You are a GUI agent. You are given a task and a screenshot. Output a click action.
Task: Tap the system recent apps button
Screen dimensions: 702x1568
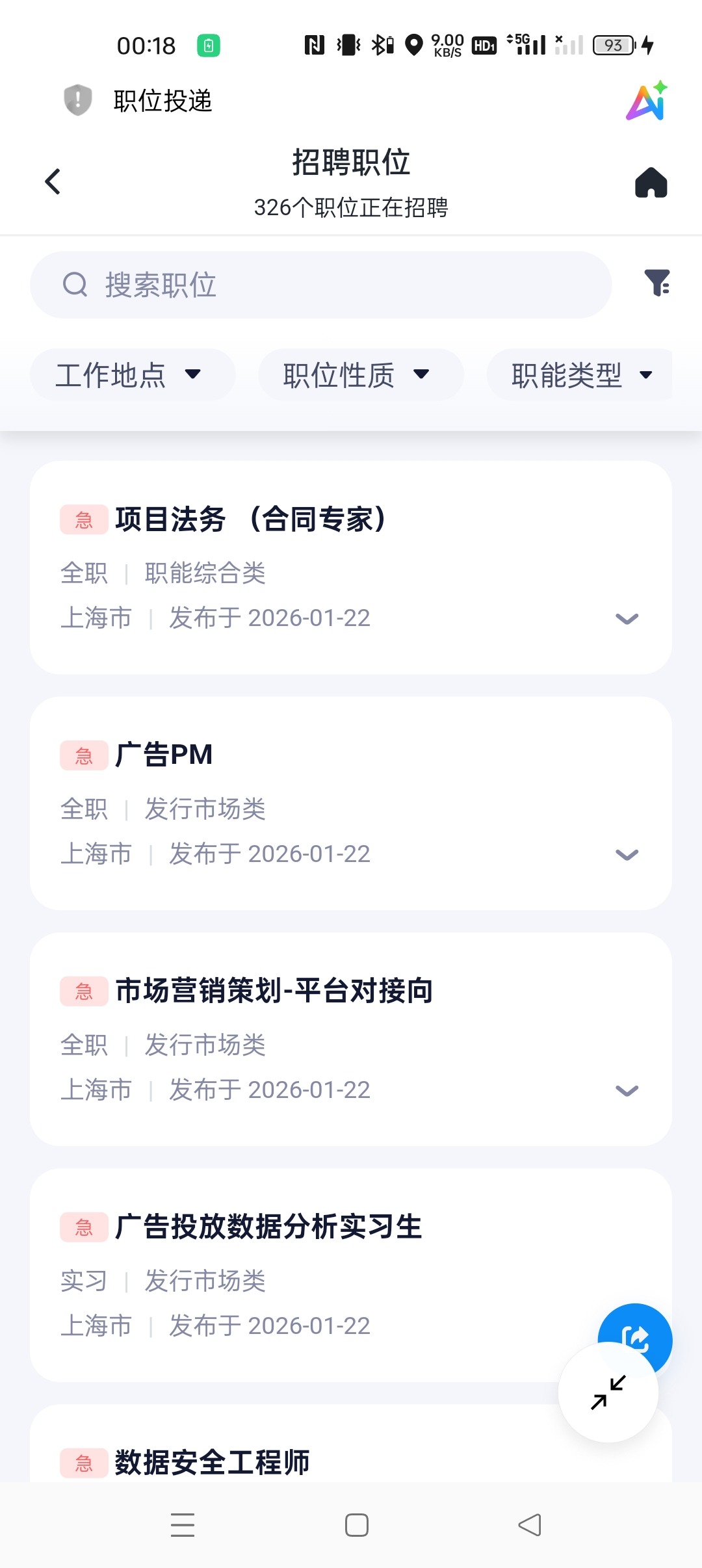183,1525
